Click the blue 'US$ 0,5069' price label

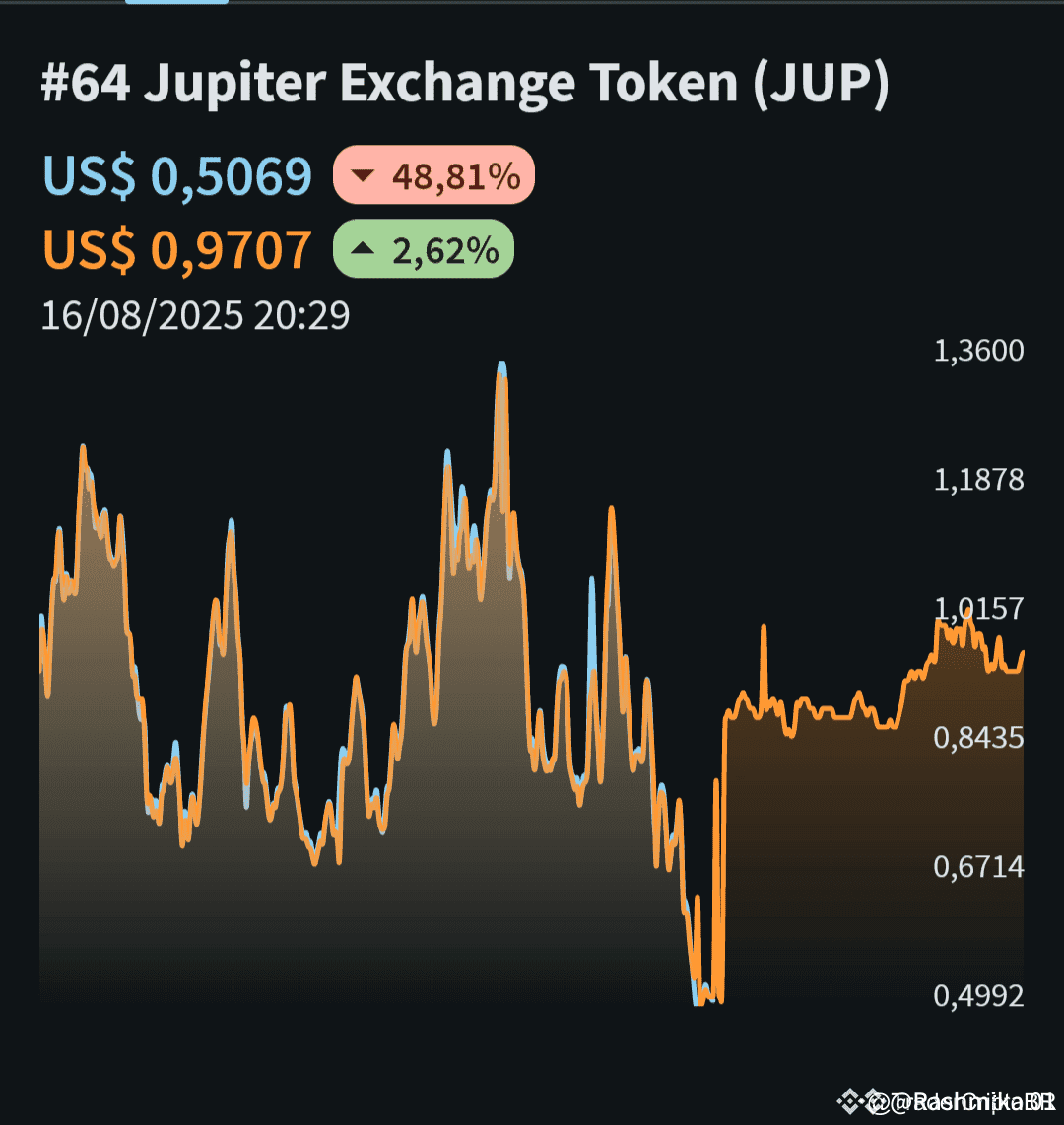[177, 174]
